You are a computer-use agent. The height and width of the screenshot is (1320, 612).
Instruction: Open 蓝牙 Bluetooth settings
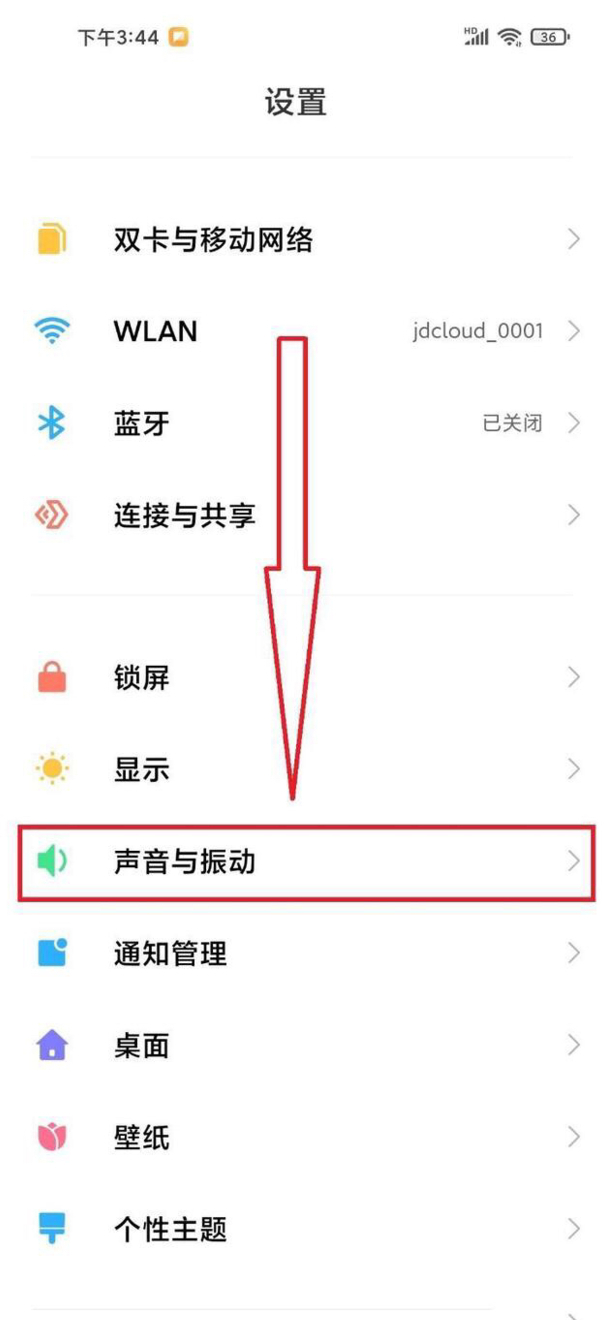click(x=142, y=423)
